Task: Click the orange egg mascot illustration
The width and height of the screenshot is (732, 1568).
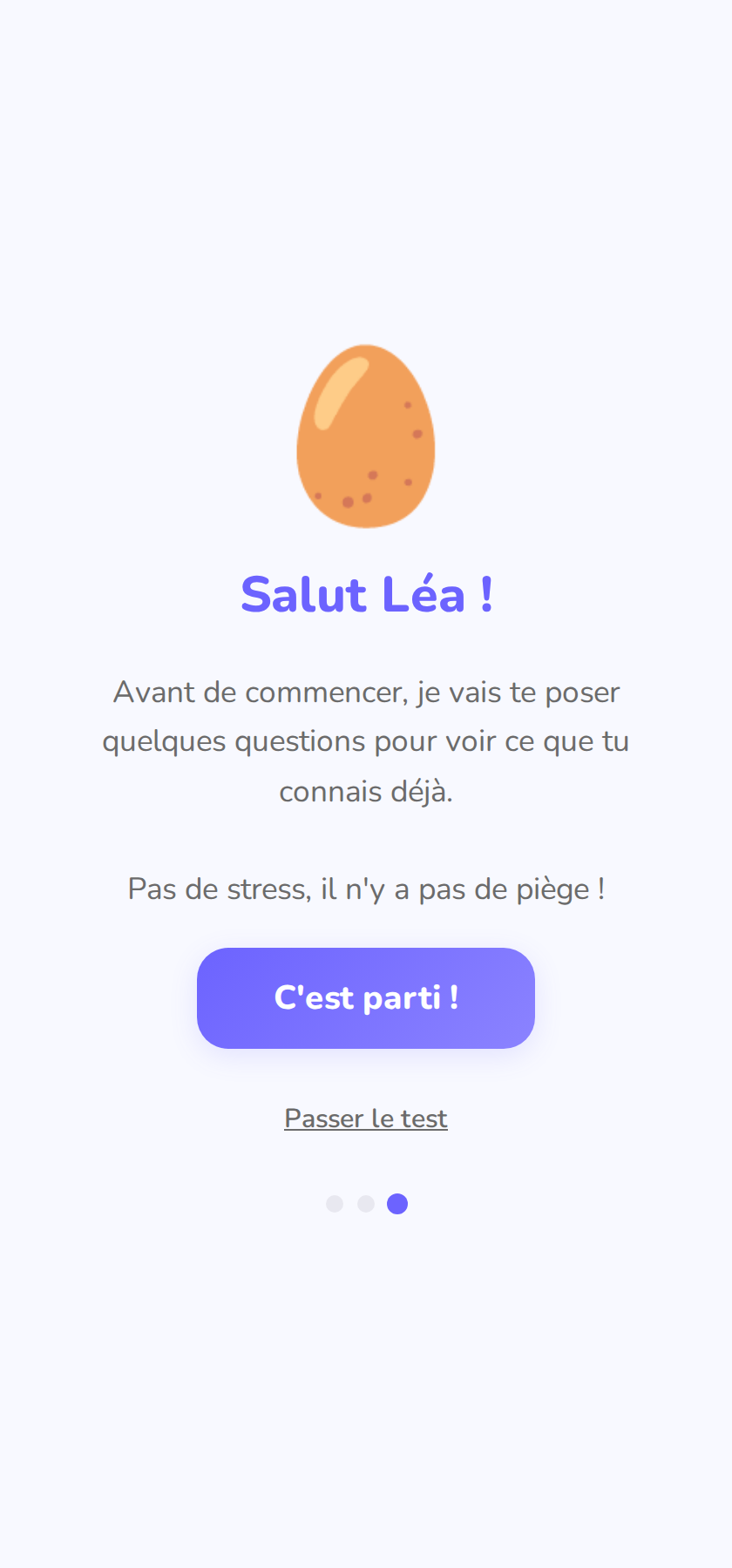Action: click(366, 436)
